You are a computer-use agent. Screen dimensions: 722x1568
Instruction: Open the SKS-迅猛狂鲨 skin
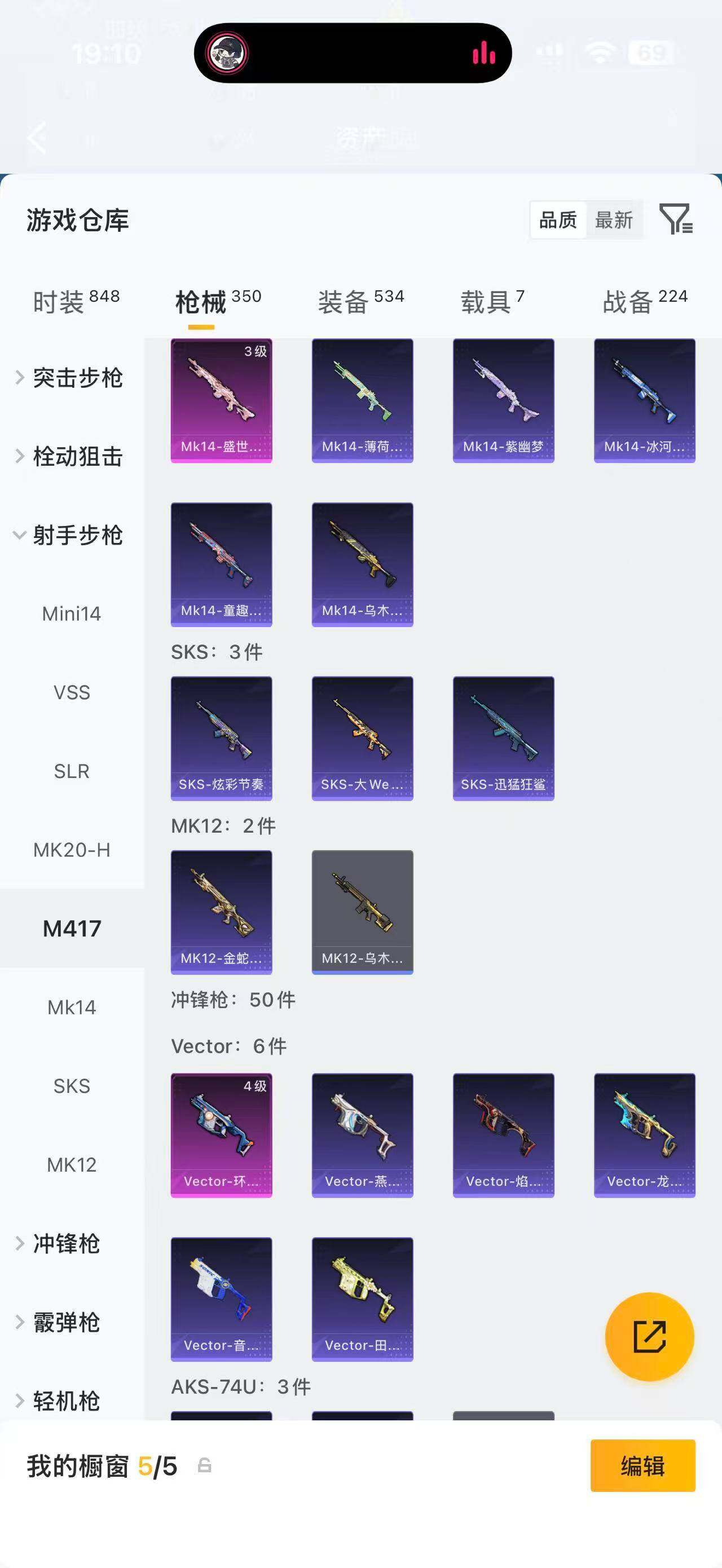tap(504, 739)
